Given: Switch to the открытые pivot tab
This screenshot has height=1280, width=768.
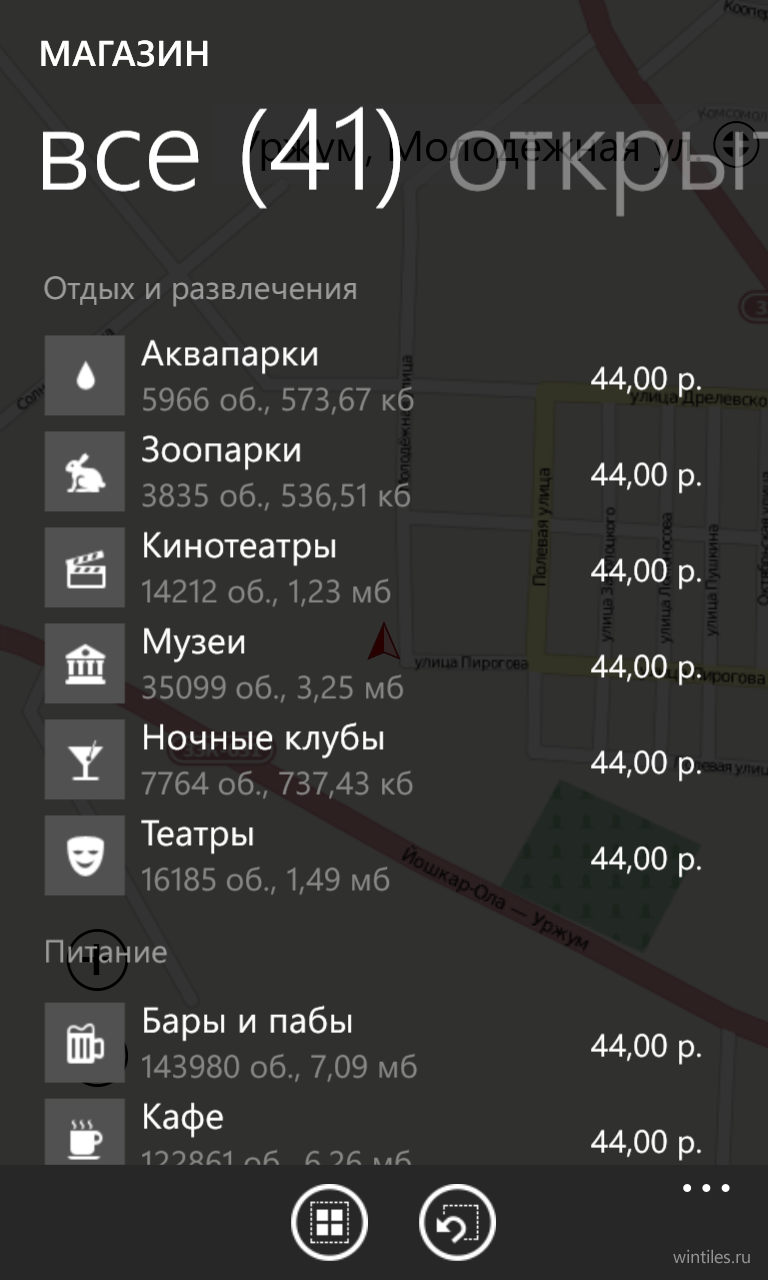Looking at the screenshot, I should tap(607, 159).
